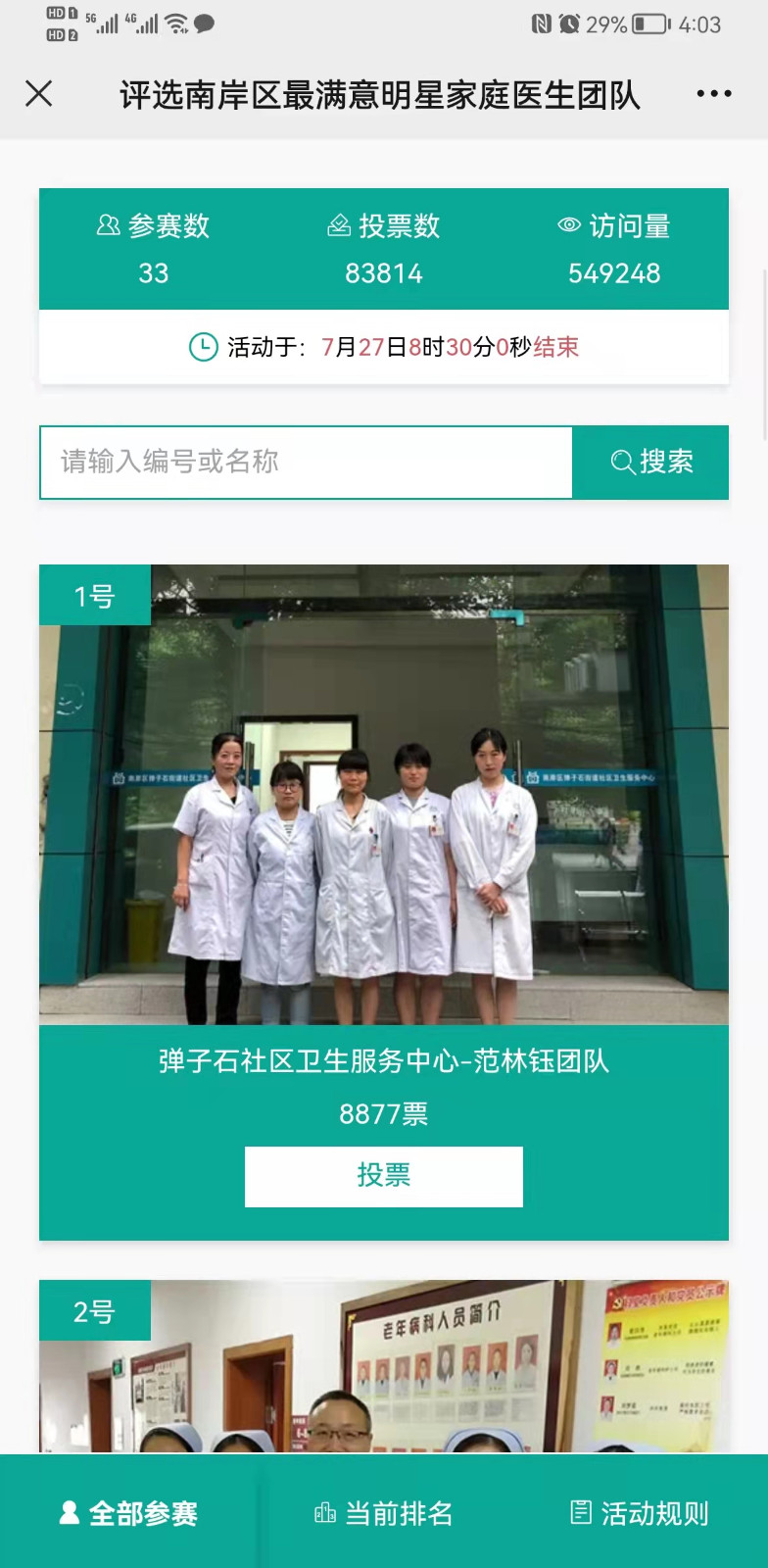The image size is (768, 1568).
Task: Vote for 范林钰团队 with 投票 button
Action: (x=384, y=1176)
